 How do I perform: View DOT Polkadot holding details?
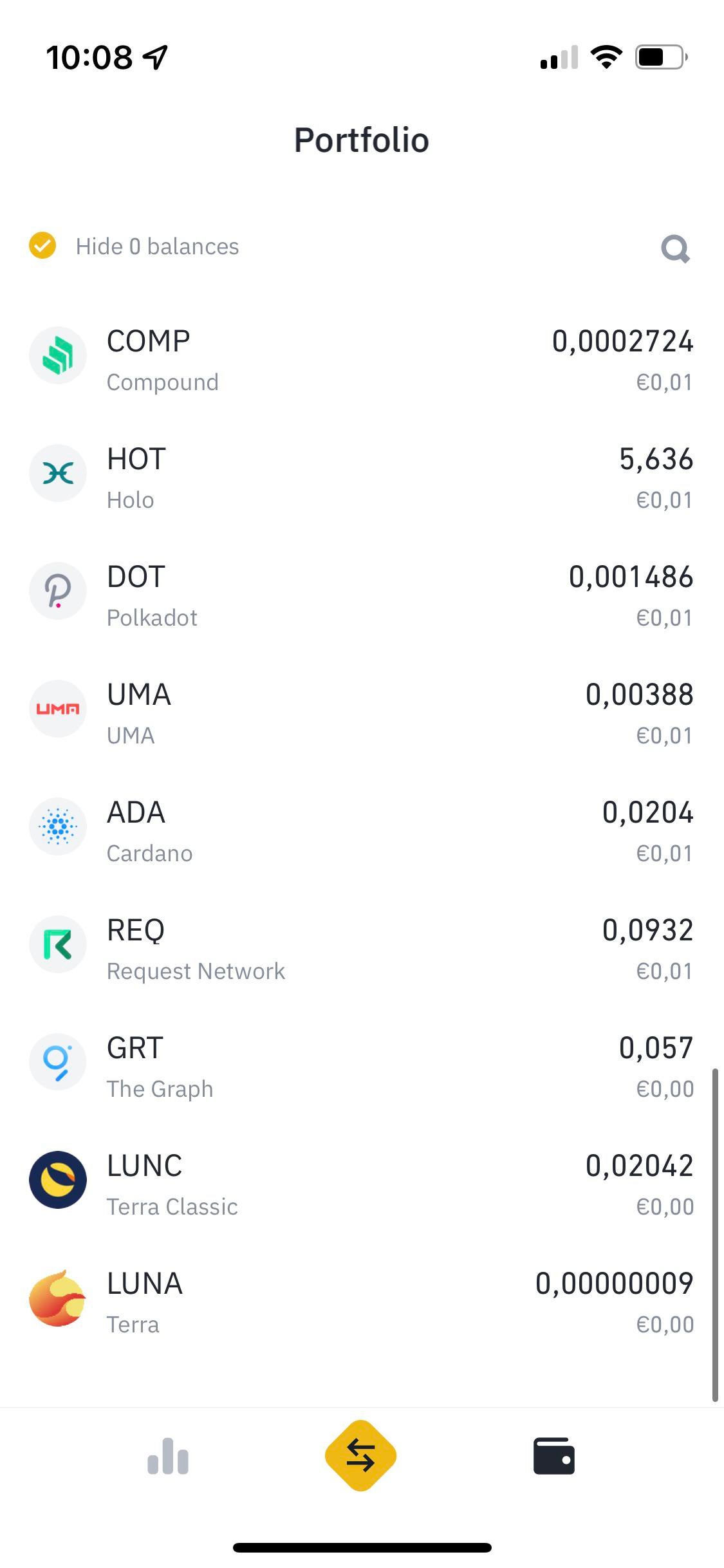tap(362, 596)
